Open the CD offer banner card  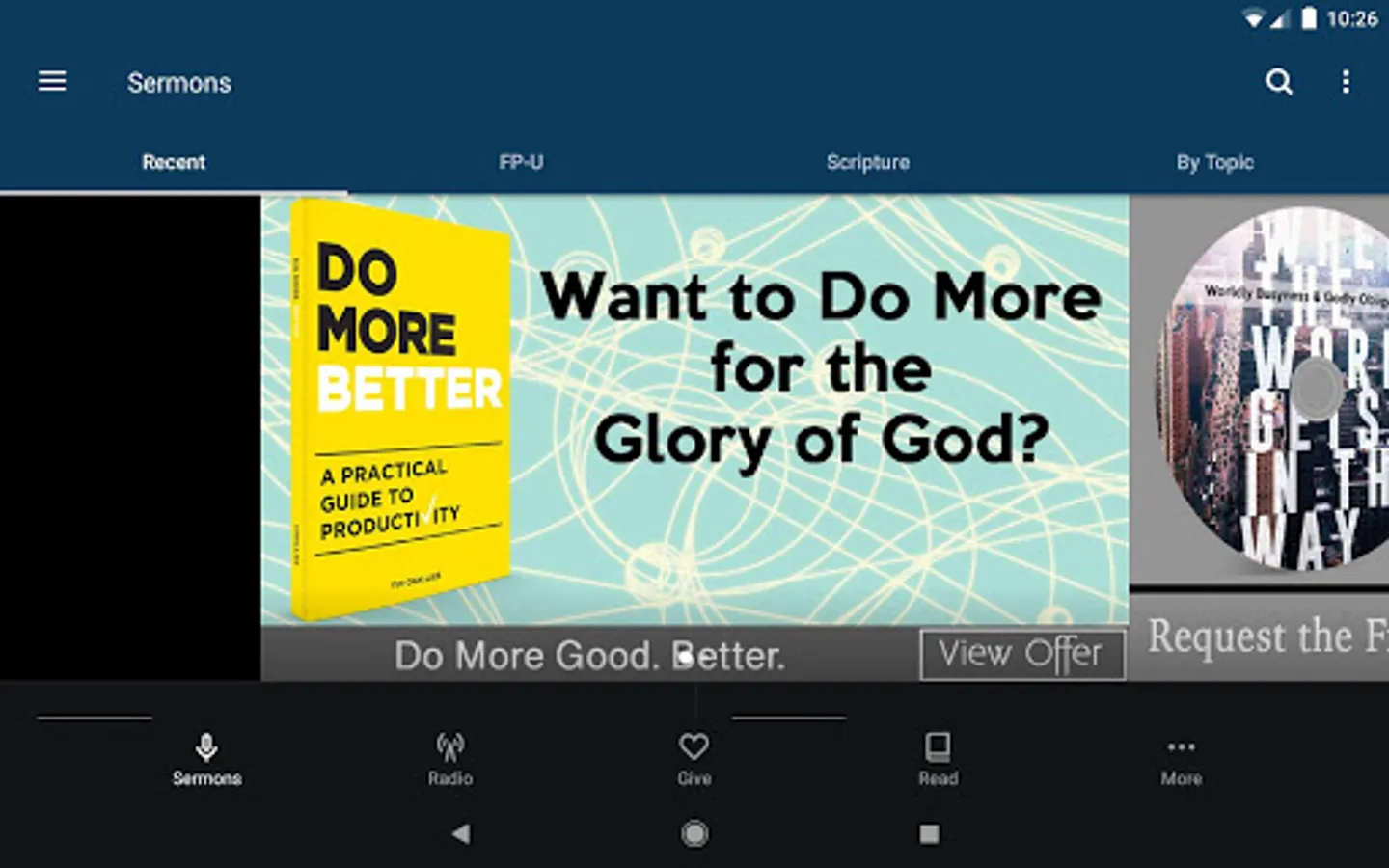[x=1259, y=438]
